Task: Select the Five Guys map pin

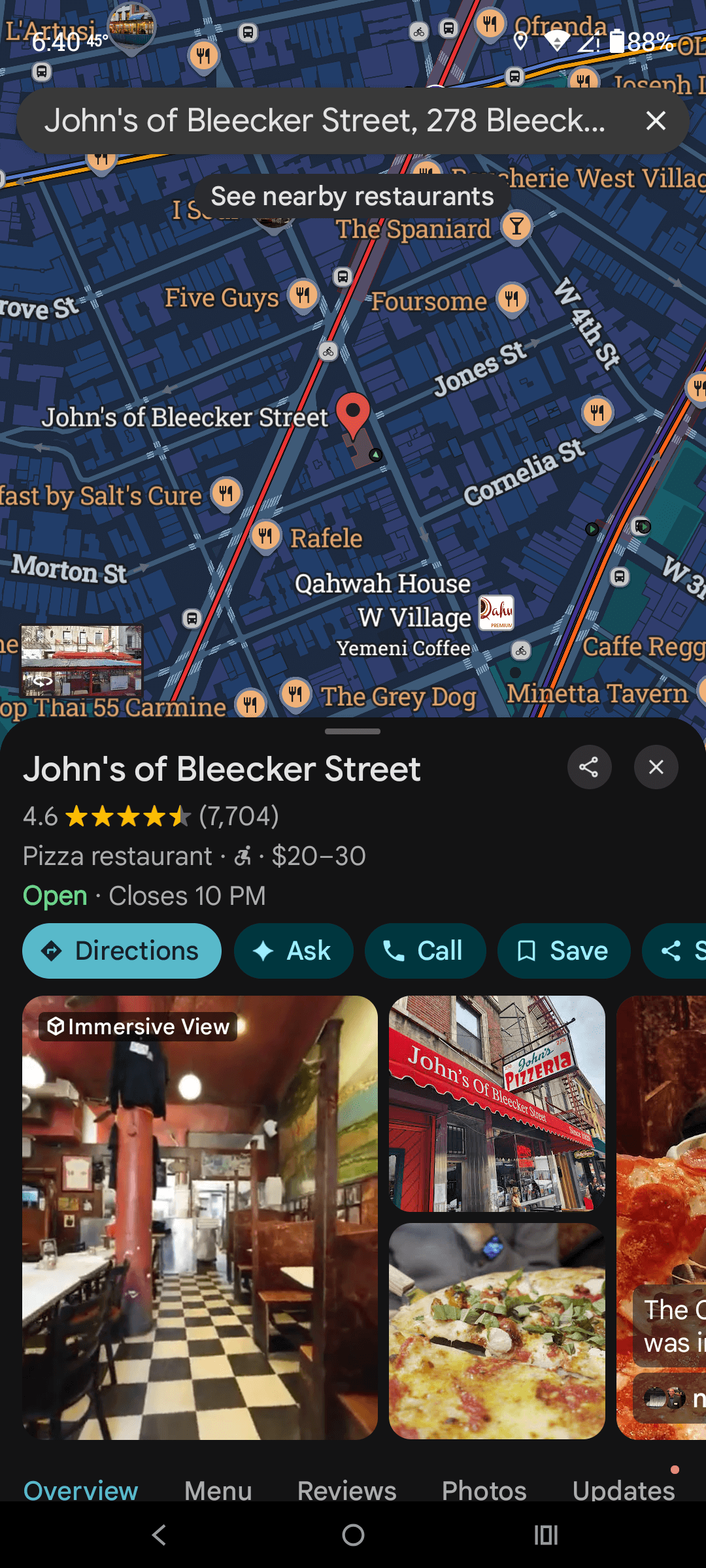Action: pos(303,295)
